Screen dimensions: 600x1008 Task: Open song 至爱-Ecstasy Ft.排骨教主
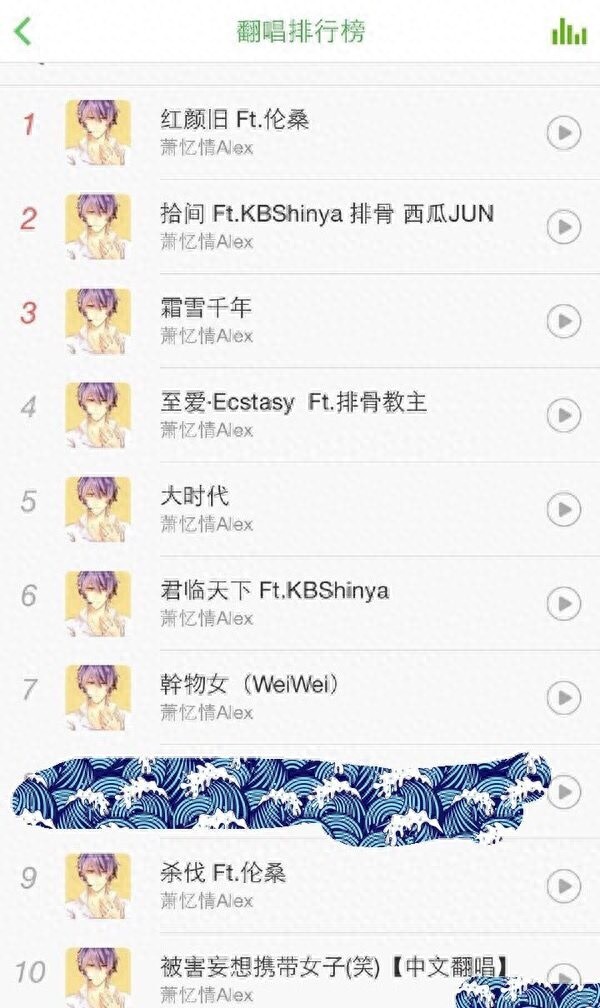[x=293, y=403]
